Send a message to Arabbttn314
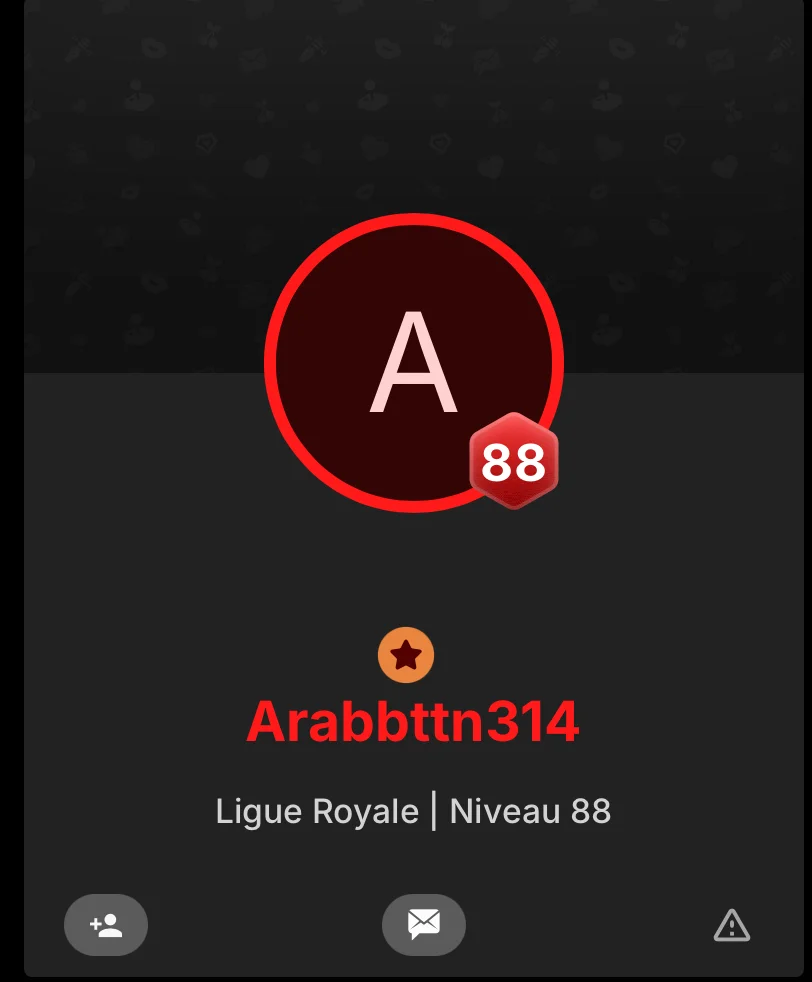 tap(424, 925)
